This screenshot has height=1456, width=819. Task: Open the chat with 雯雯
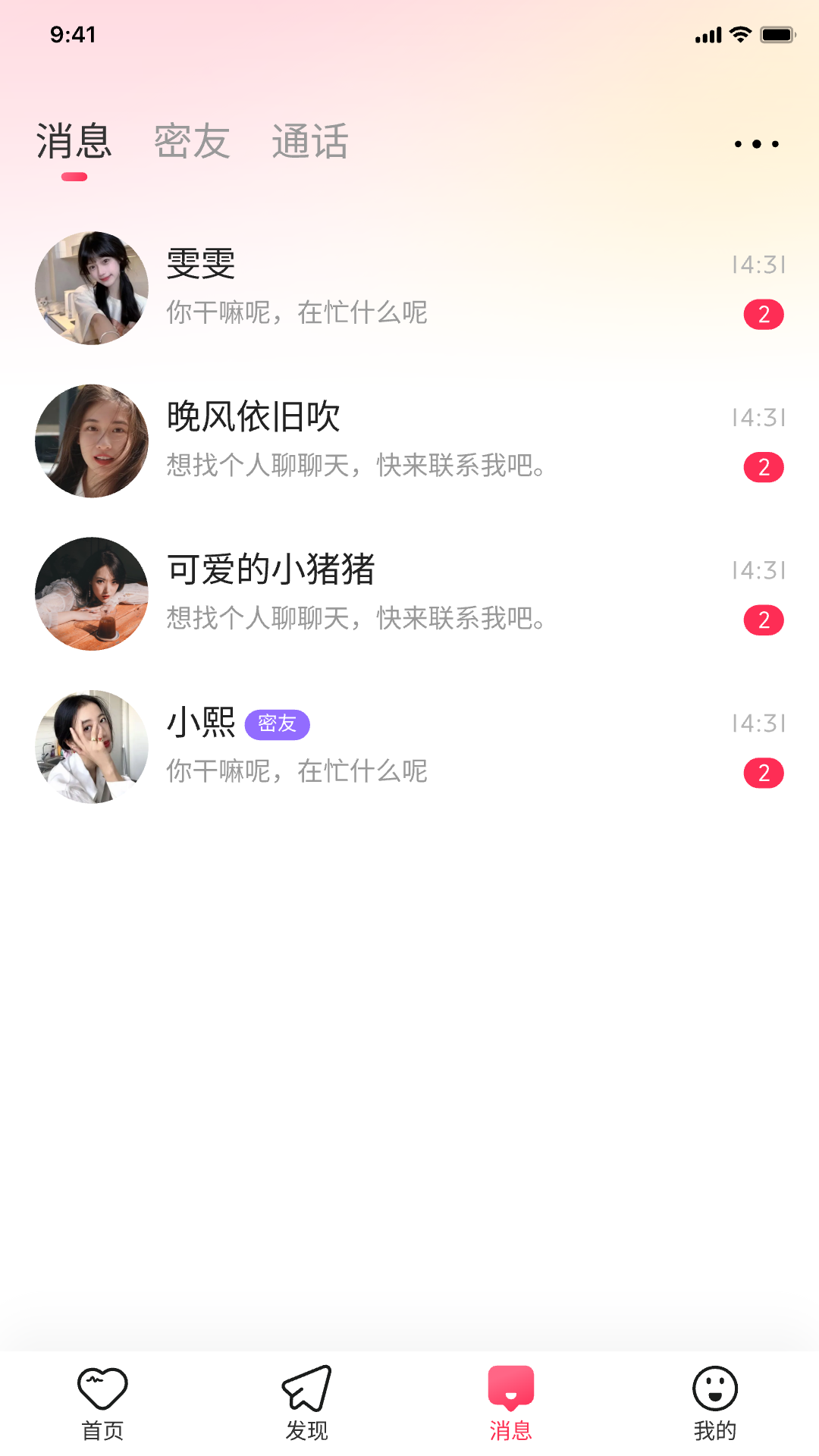pyautogui.click(x=409, y=288)
